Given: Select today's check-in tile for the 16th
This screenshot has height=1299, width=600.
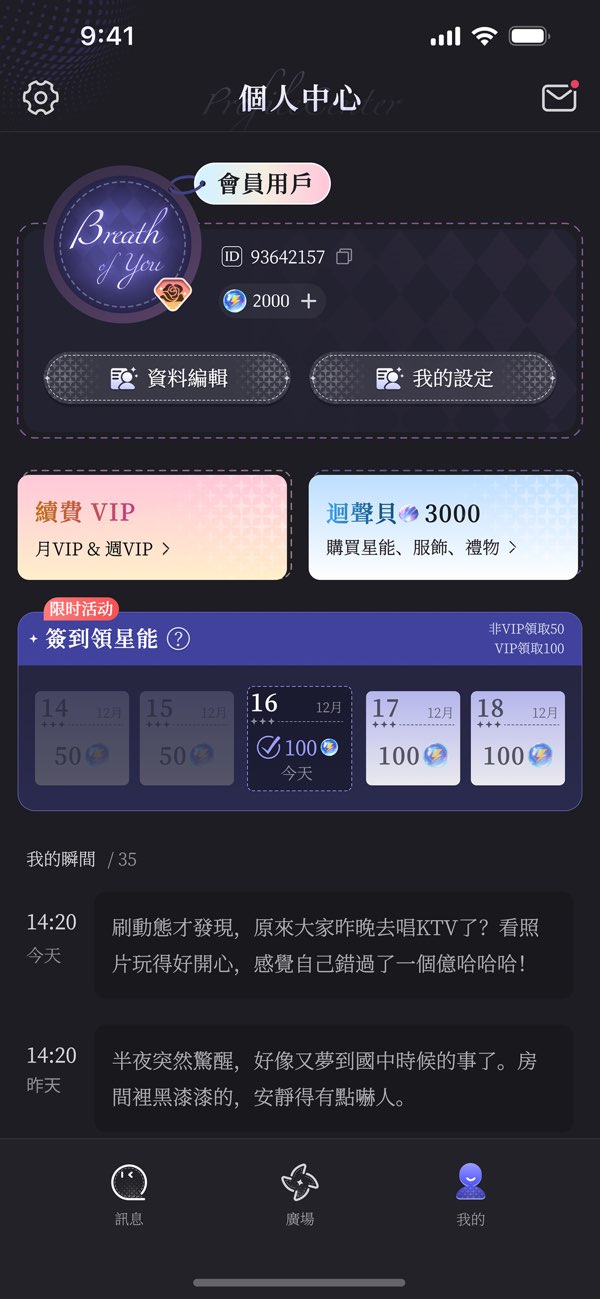Looking at the screenshot, I should point(299,738).
